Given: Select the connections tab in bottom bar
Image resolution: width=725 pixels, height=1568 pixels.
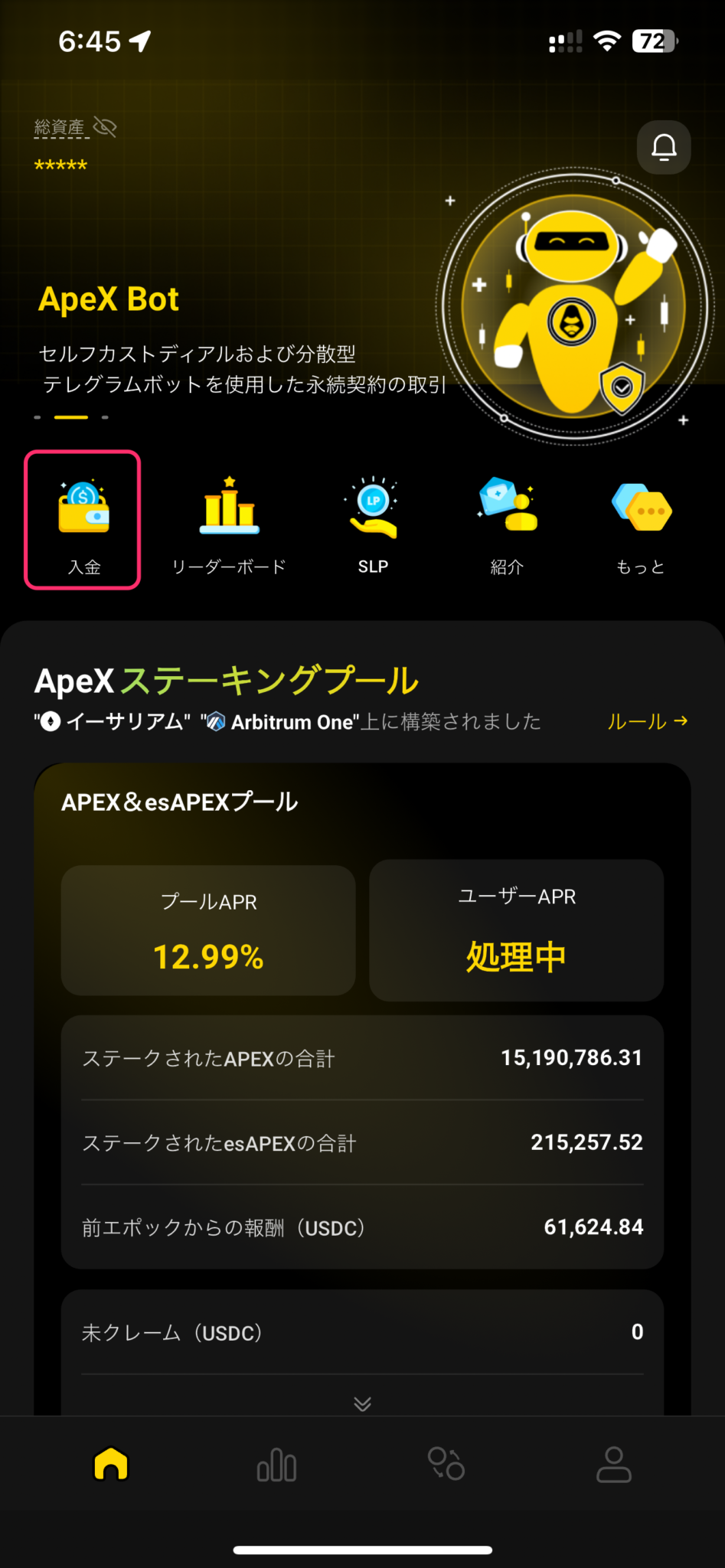Looking at the screenshot, I should [x=446, y=1464].
